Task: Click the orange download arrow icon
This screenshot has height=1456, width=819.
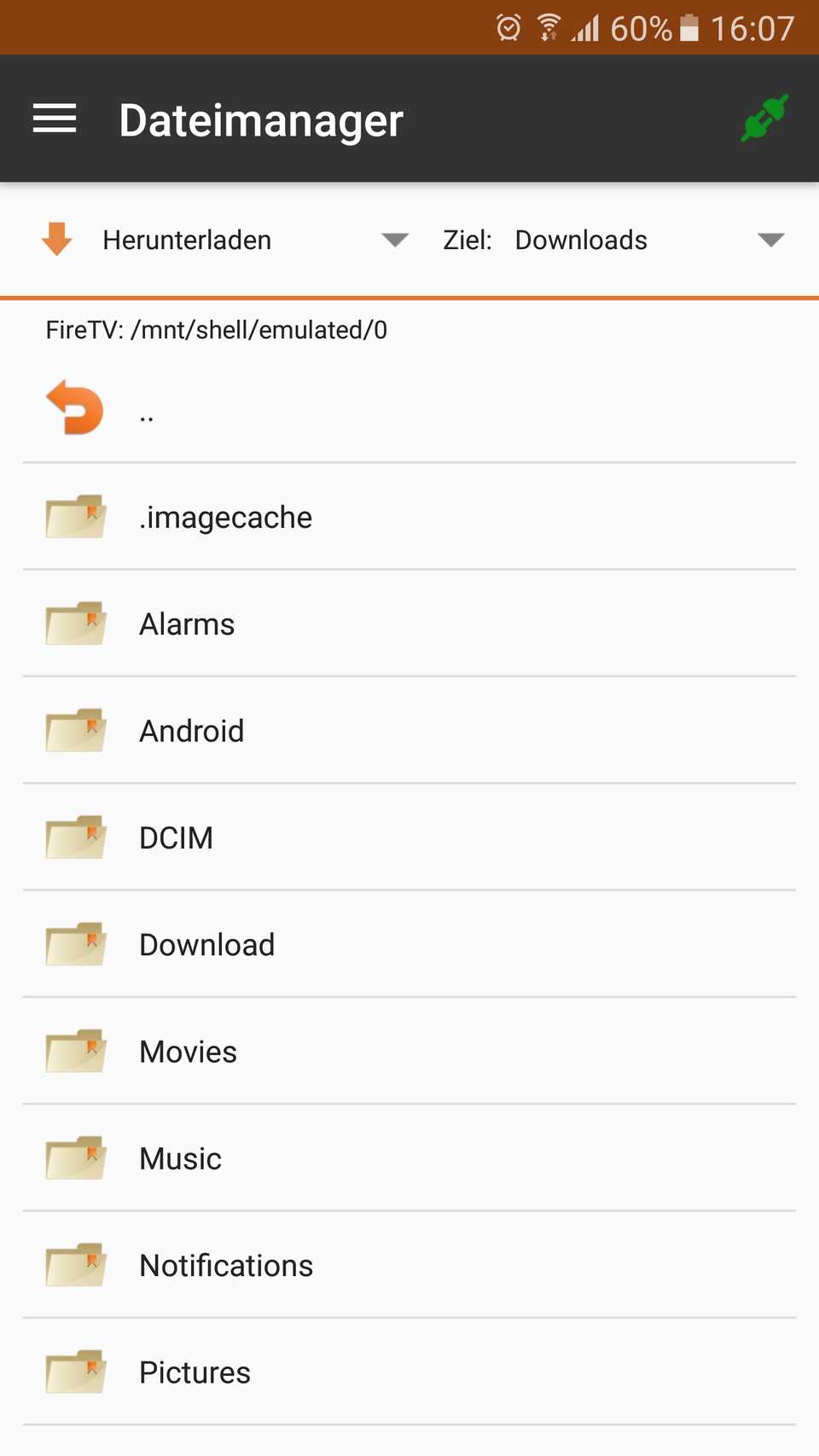Action: point(55,240)
